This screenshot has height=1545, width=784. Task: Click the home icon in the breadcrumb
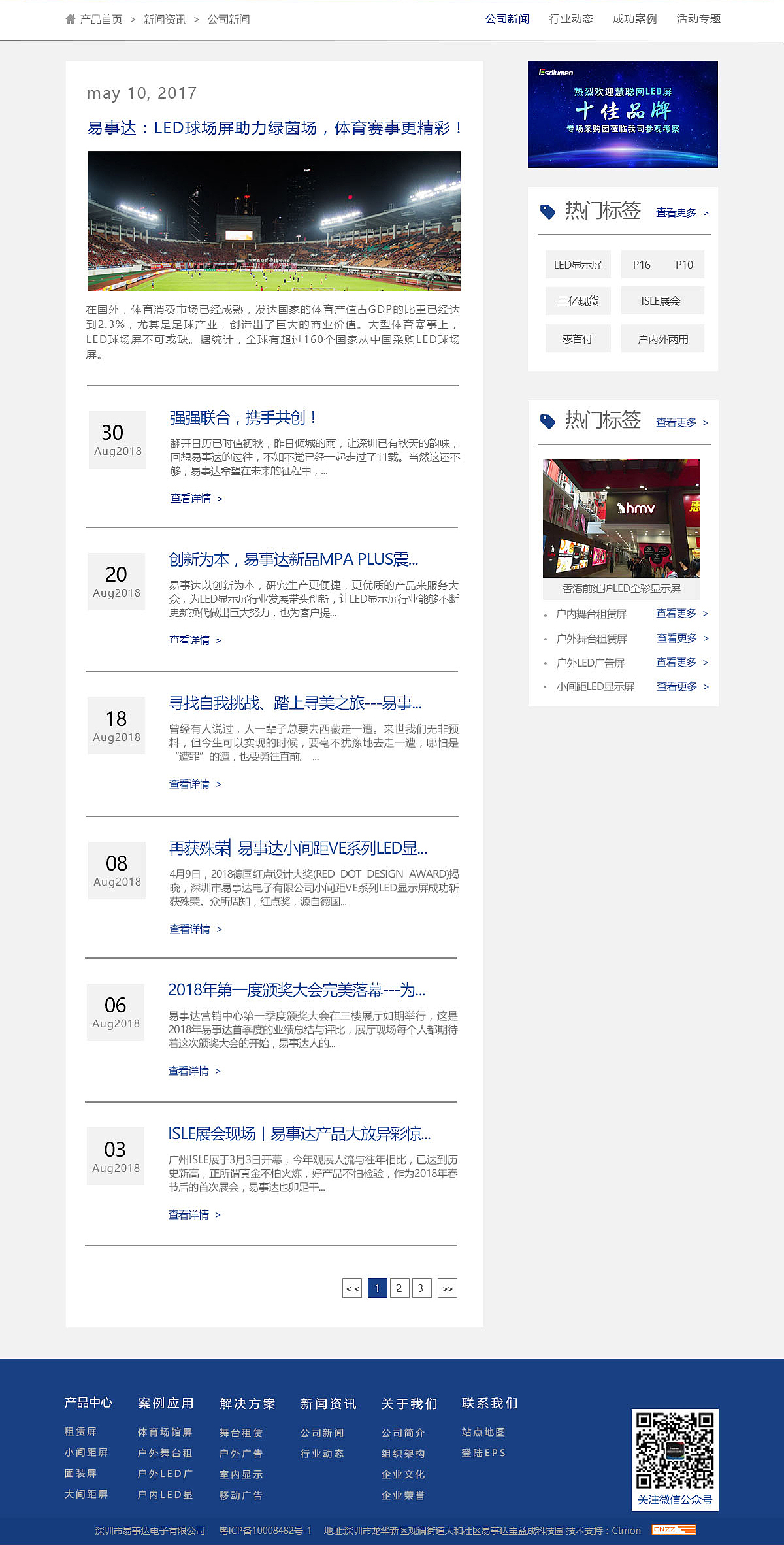coord(71,19)
